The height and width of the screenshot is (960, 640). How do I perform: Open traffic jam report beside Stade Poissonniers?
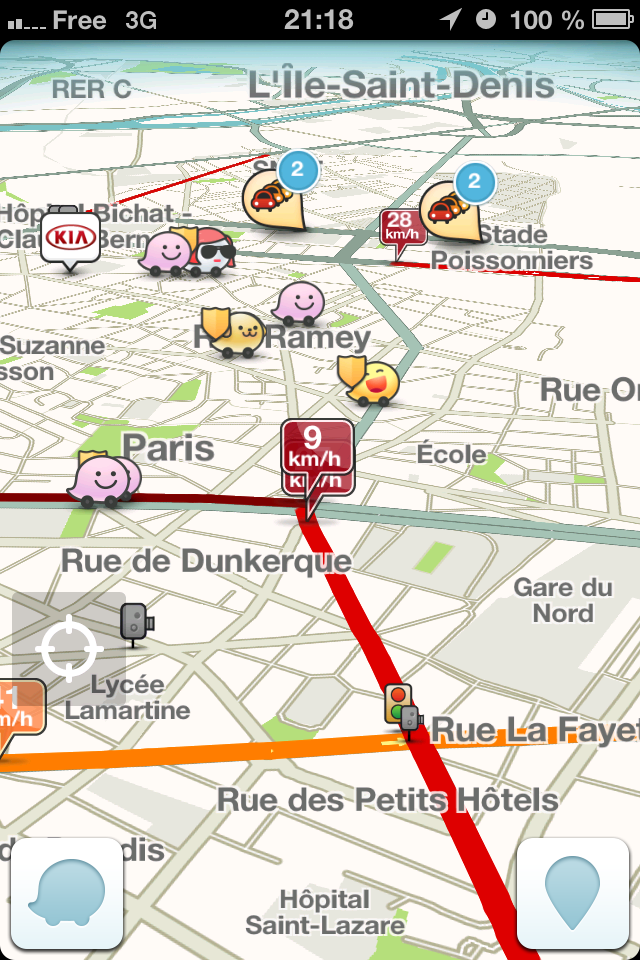[446, 207]
